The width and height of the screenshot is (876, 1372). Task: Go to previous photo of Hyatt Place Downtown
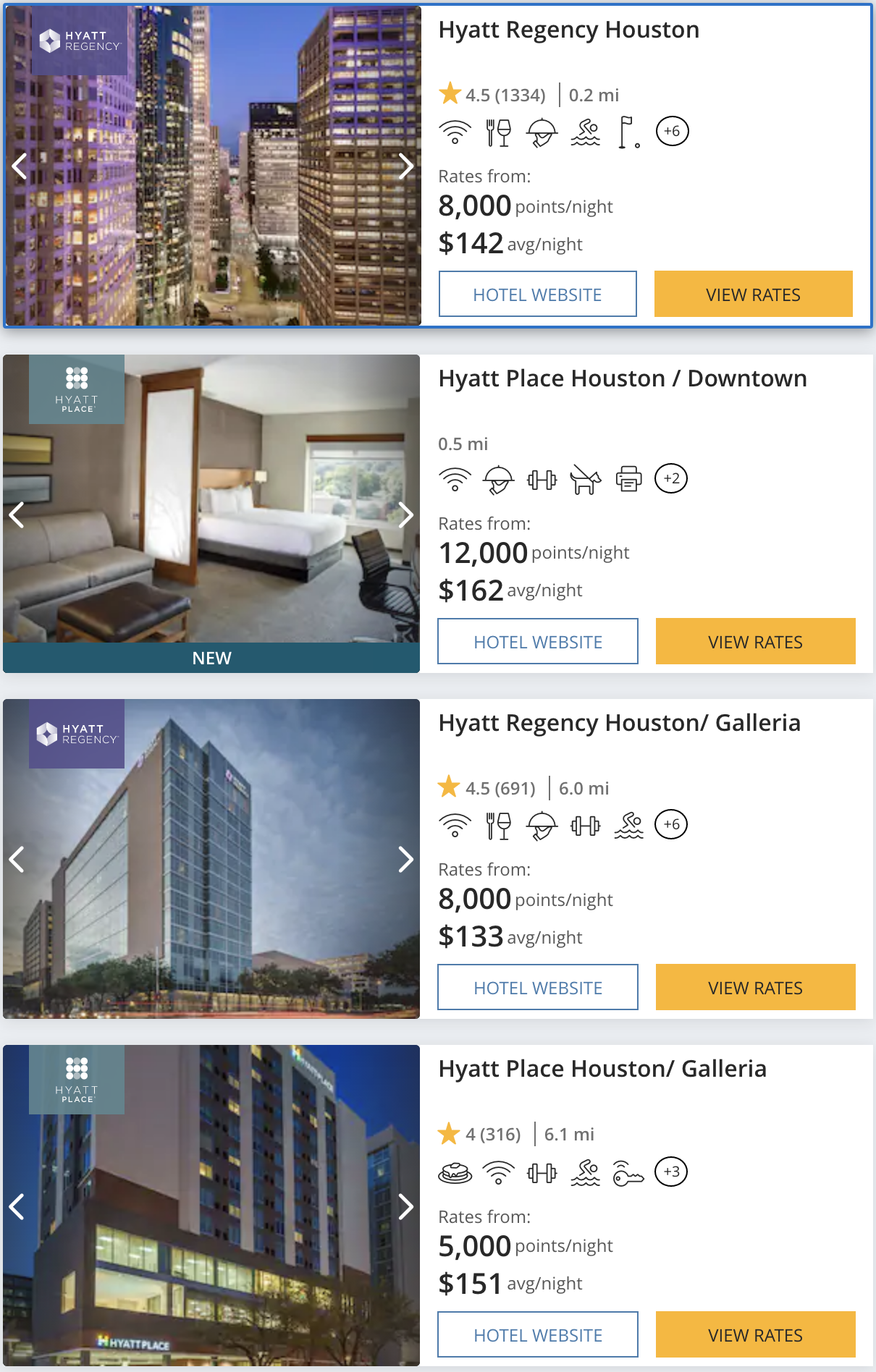point(17,515)
